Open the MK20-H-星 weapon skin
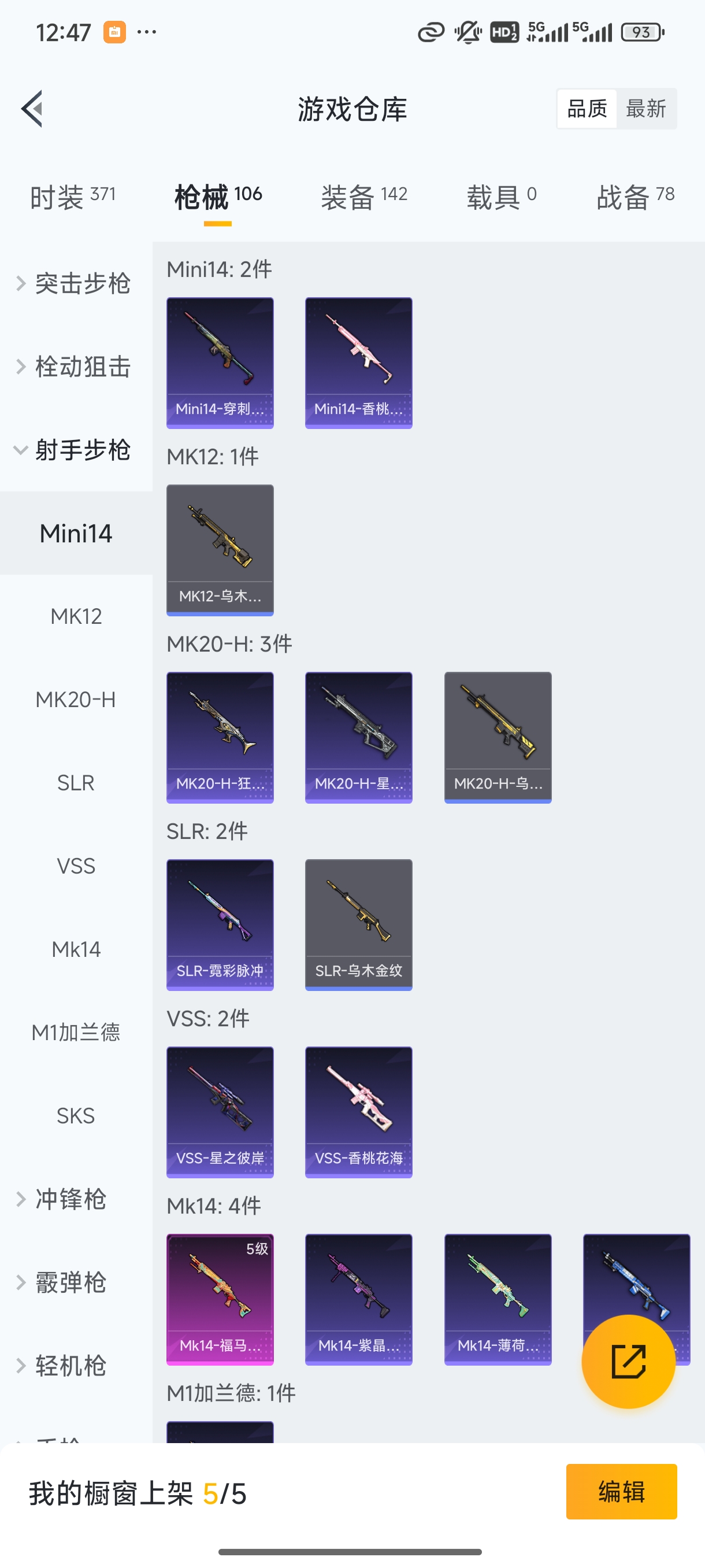The image size is (705, 1568). (x=358, y=737)
